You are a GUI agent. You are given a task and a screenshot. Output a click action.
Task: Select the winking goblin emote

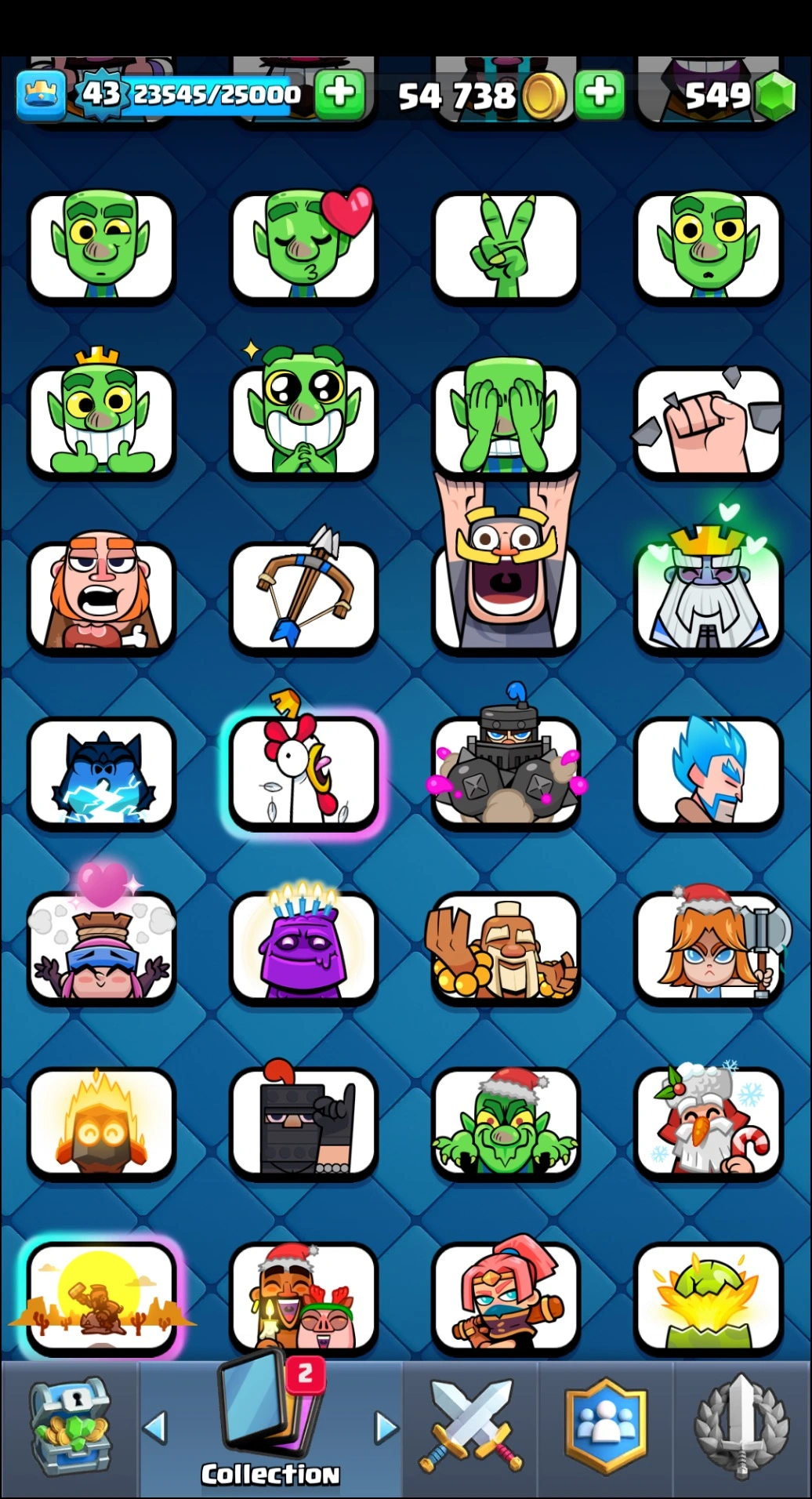[x=101, y=245]
